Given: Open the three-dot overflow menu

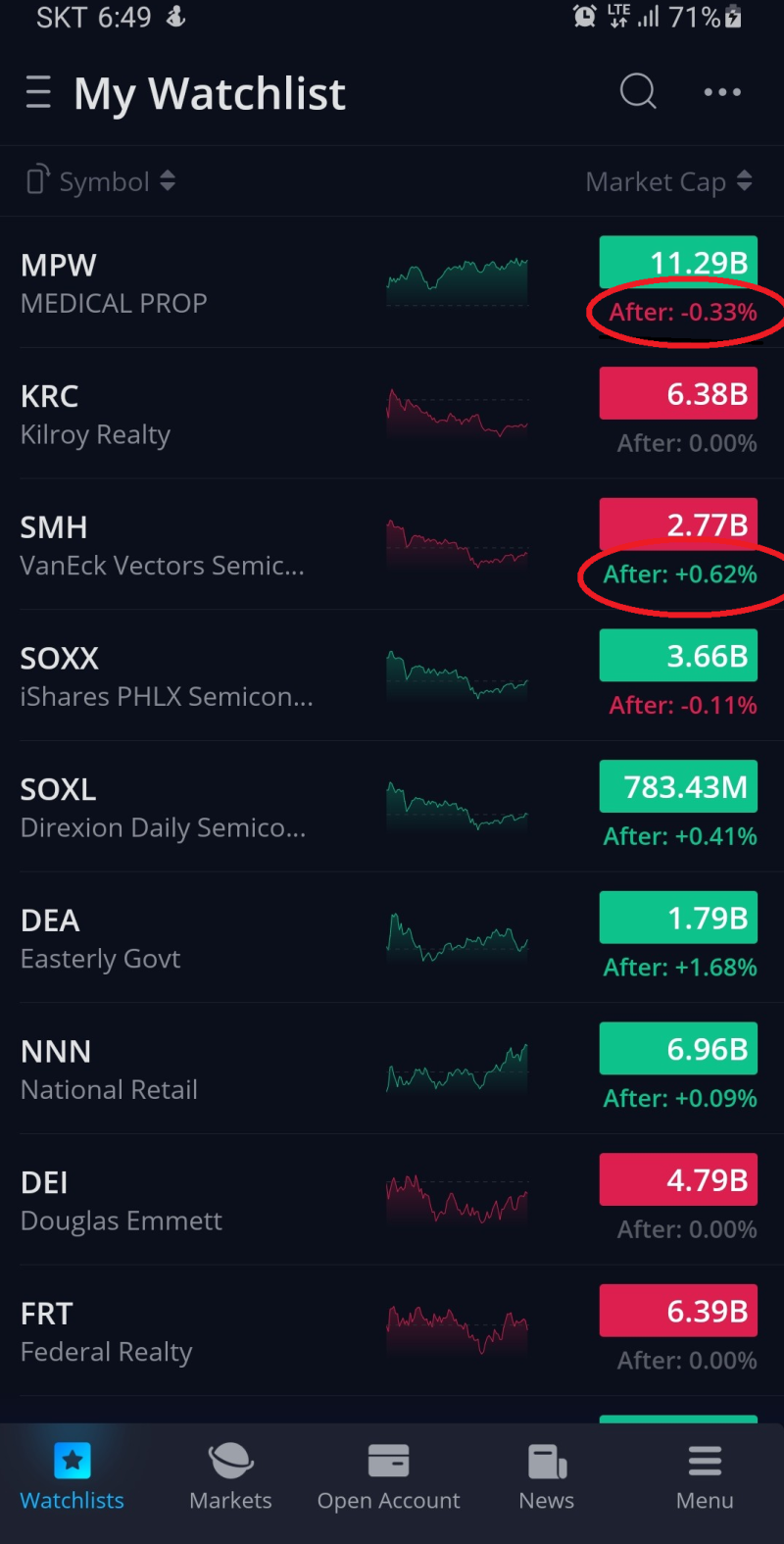Looking at the screenshot, I should (x=722, y=92).
